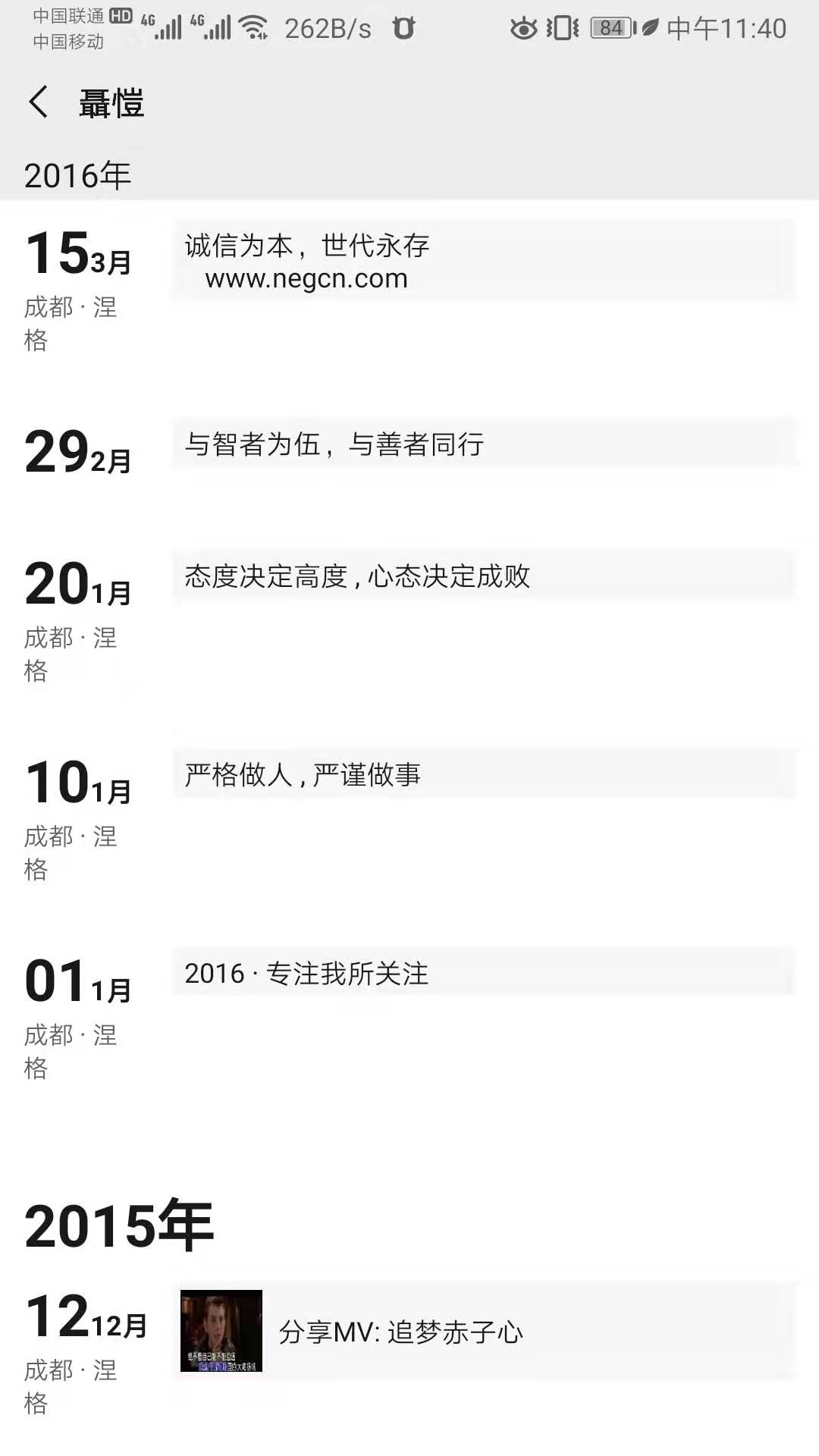The image size is (819, 1456).
Task: Go back using the back arrow
Action: point(39,102)
